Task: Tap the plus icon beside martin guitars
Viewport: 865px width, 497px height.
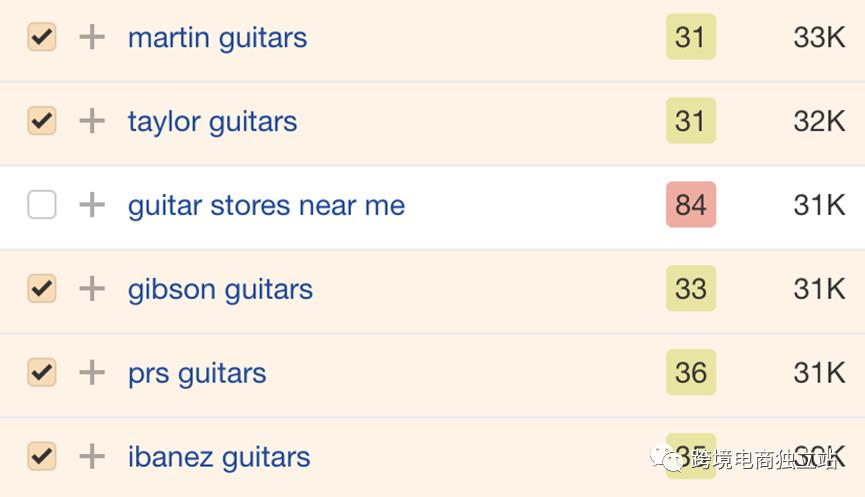Action: click(x=92, y=38)
